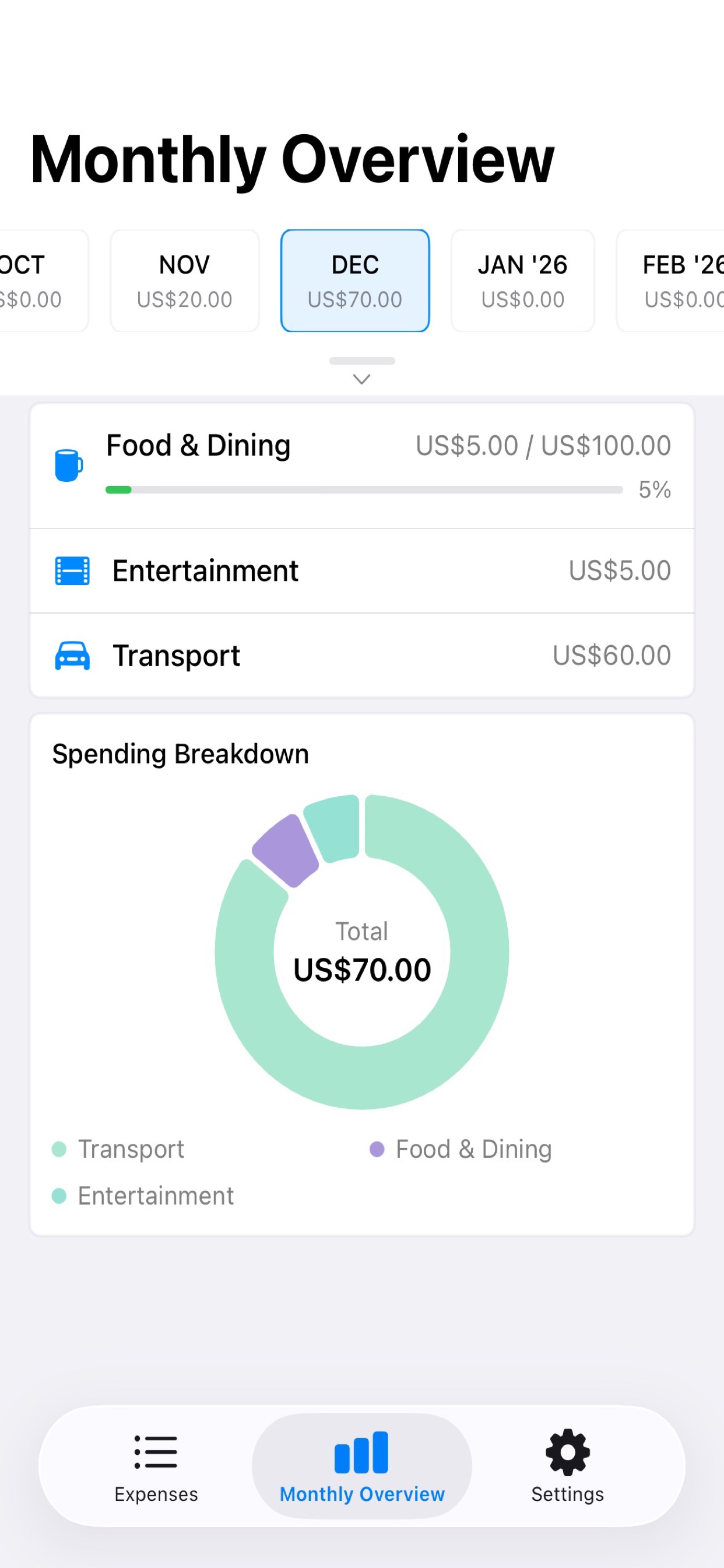Image resolution: width=724 pixels, height=1568 pixels.
Task: Toggle the Transport legend dot
Action: click(58, 1149)
